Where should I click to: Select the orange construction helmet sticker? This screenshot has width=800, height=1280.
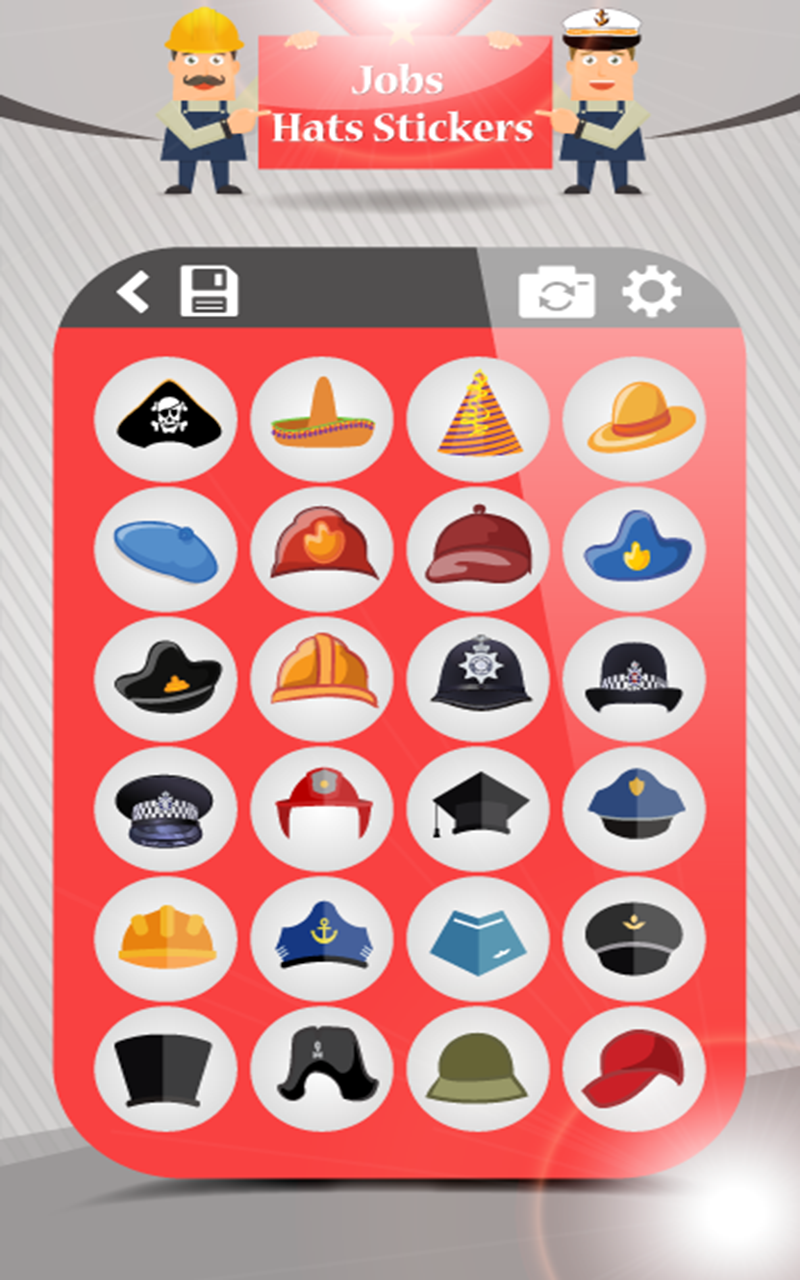(321, 680)
